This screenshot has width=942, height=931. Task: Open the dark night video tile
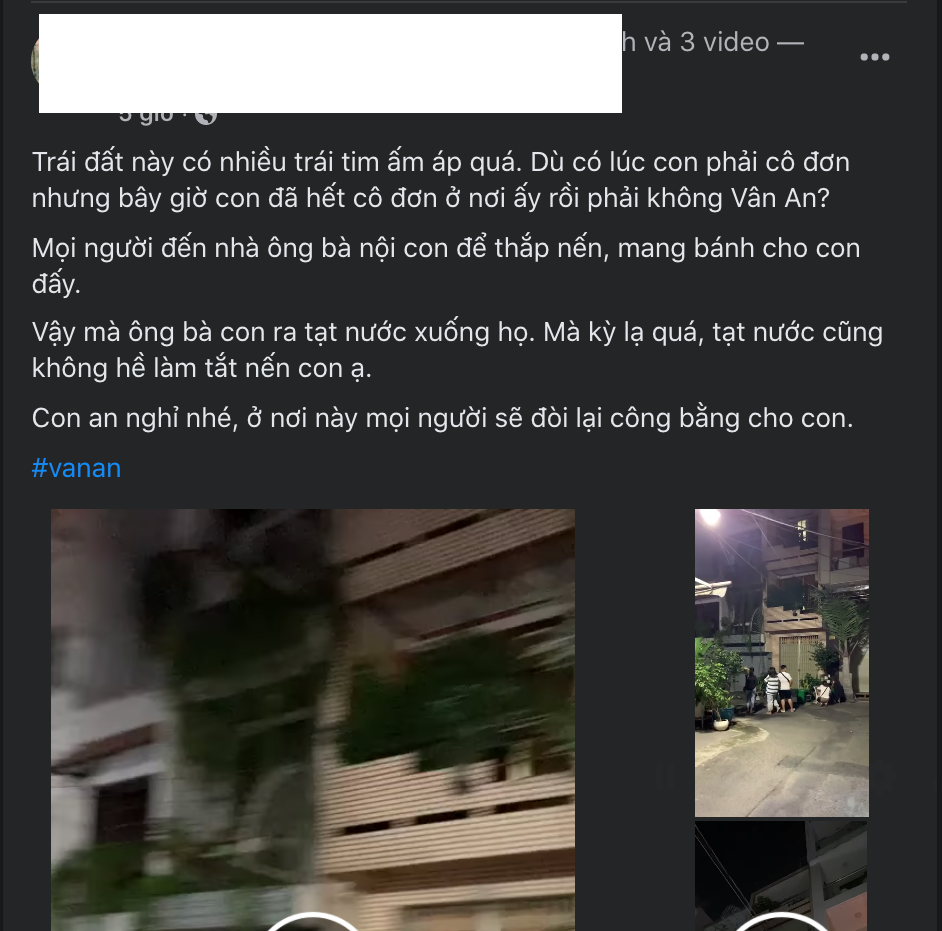pos(781,877)
